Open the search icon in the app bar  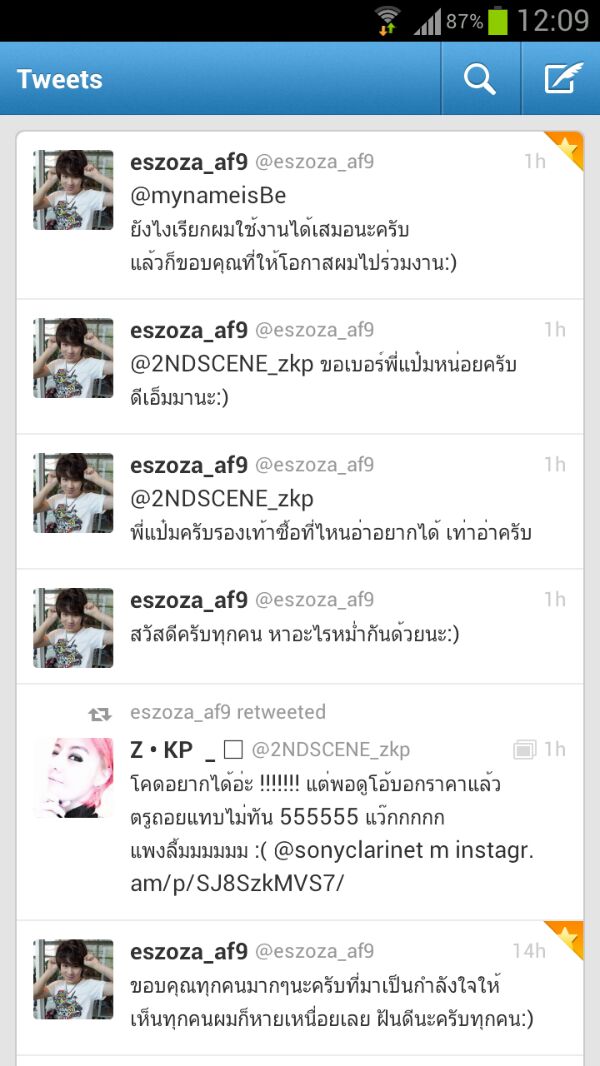(480, 79)
